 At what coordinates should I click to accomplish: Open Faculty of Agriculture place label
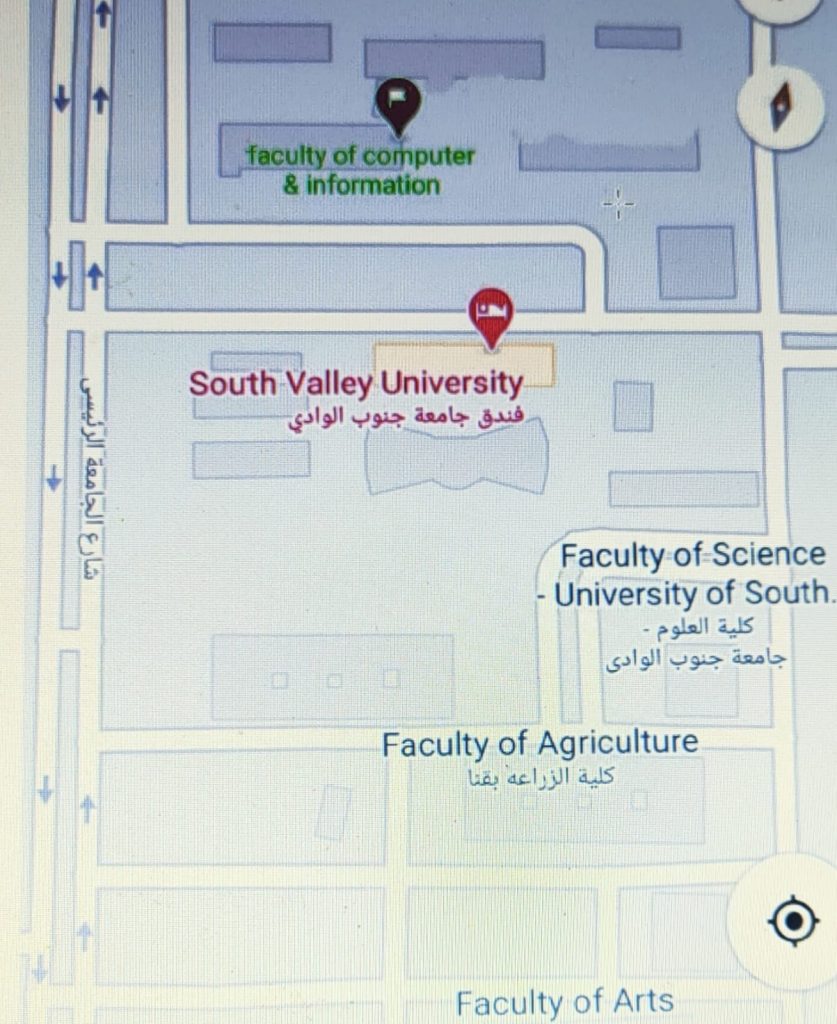pos(540,744)
